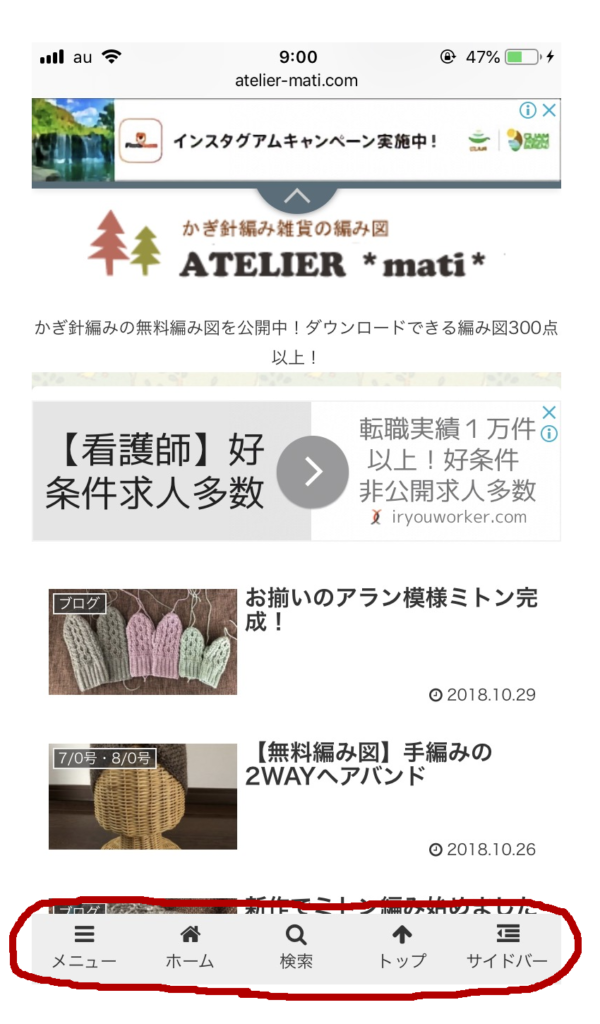
Task: Open the サイドバー sidebar
Action: coord(507,946)
